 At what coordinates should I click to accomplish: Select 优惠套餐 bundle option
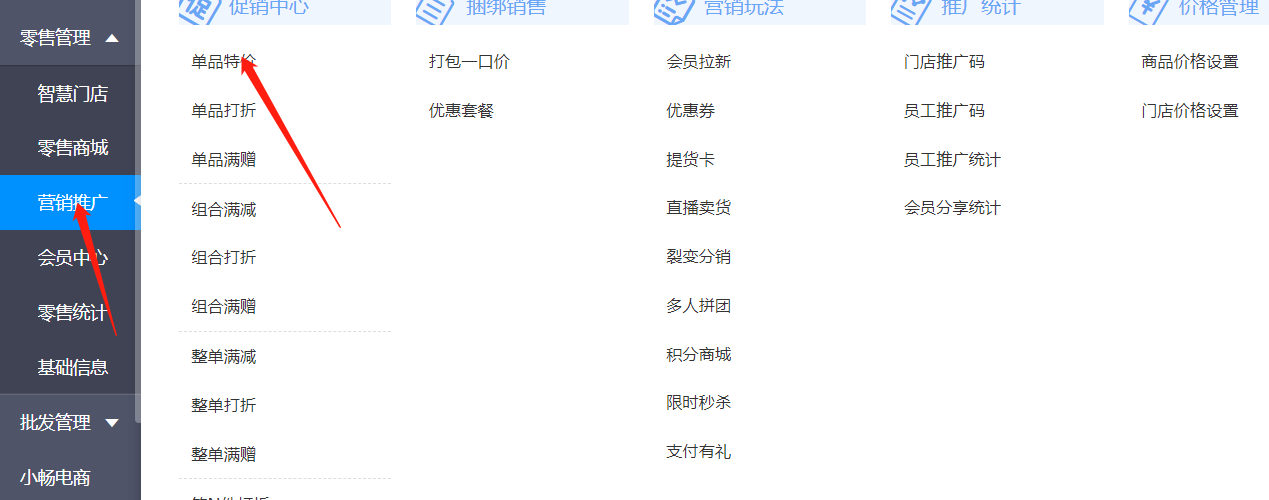[x=461, y=110]
